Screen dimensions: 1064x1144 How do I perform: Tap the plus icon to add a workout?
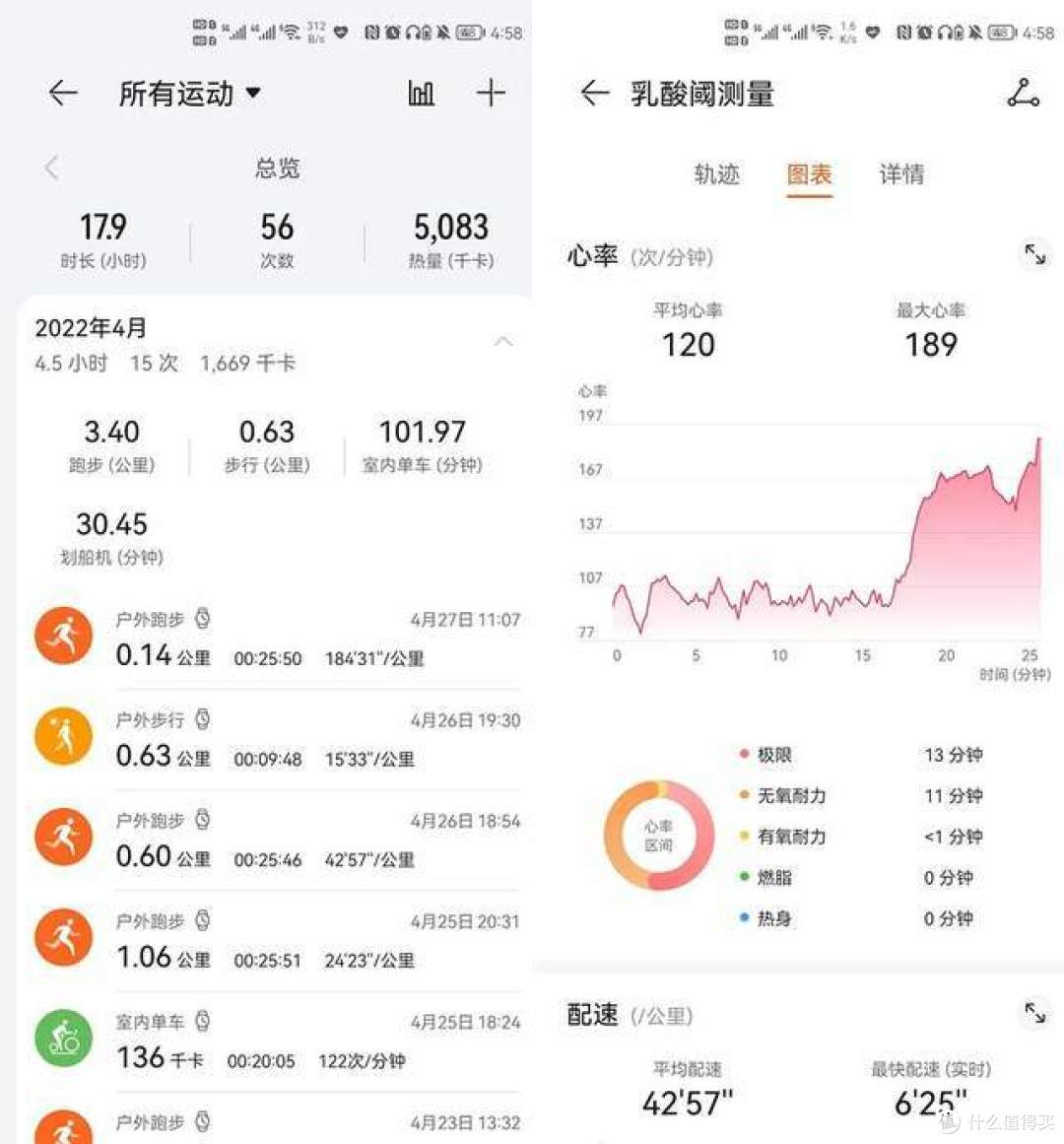click(x=492, y=93)
